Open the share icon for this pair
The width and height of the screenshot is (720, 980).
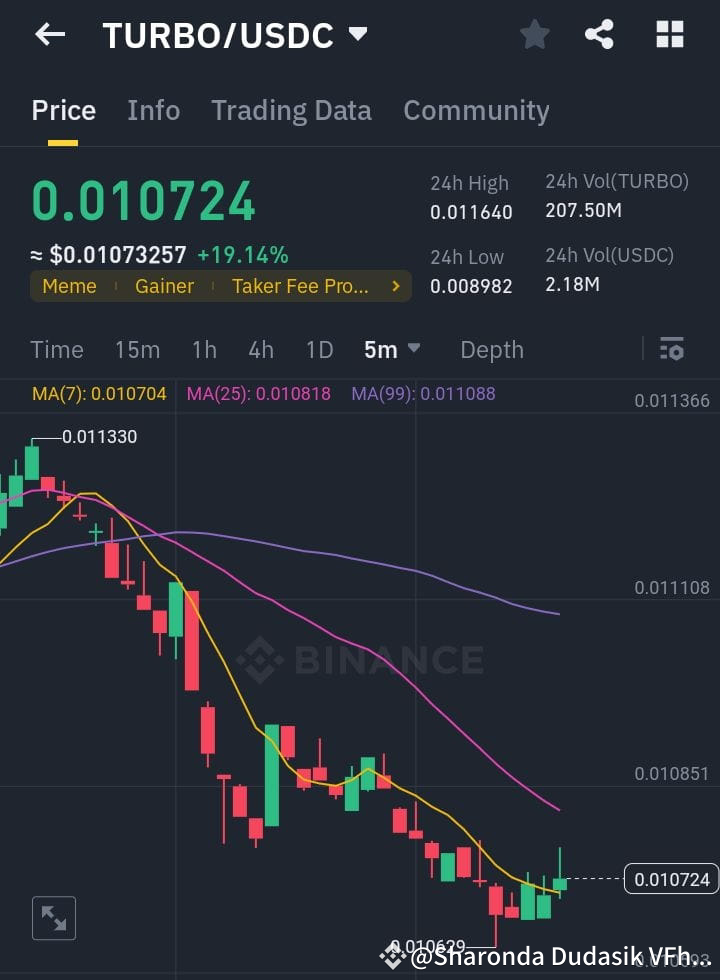pos(600,33)
